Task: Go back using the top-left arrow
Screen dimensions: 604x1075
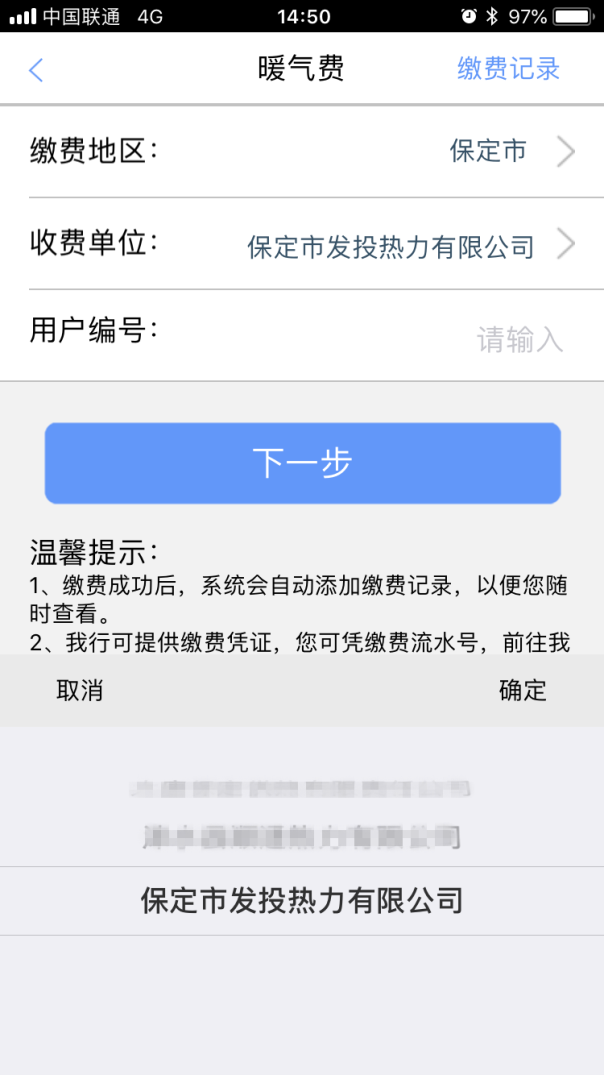Action: click(x=37, y=70)
